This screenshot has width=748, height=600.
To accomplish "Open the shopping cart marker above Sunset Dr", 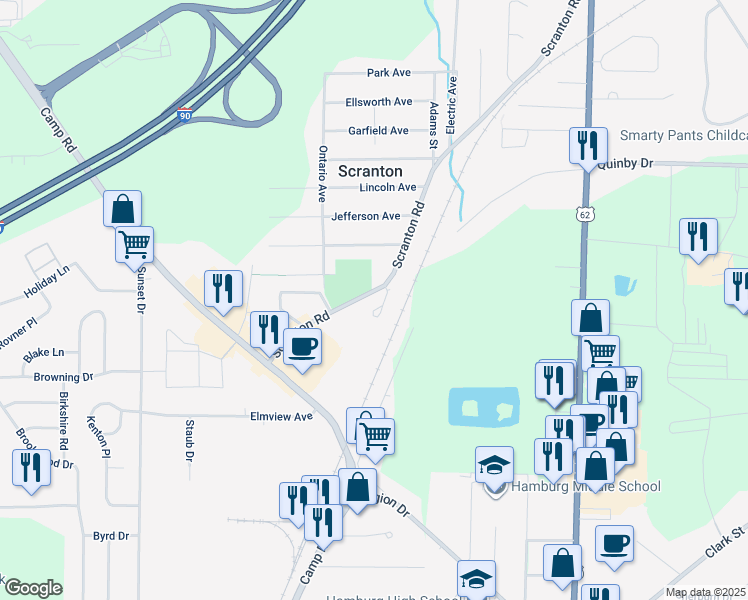I will pyautogui.click(x=134, y=244).
